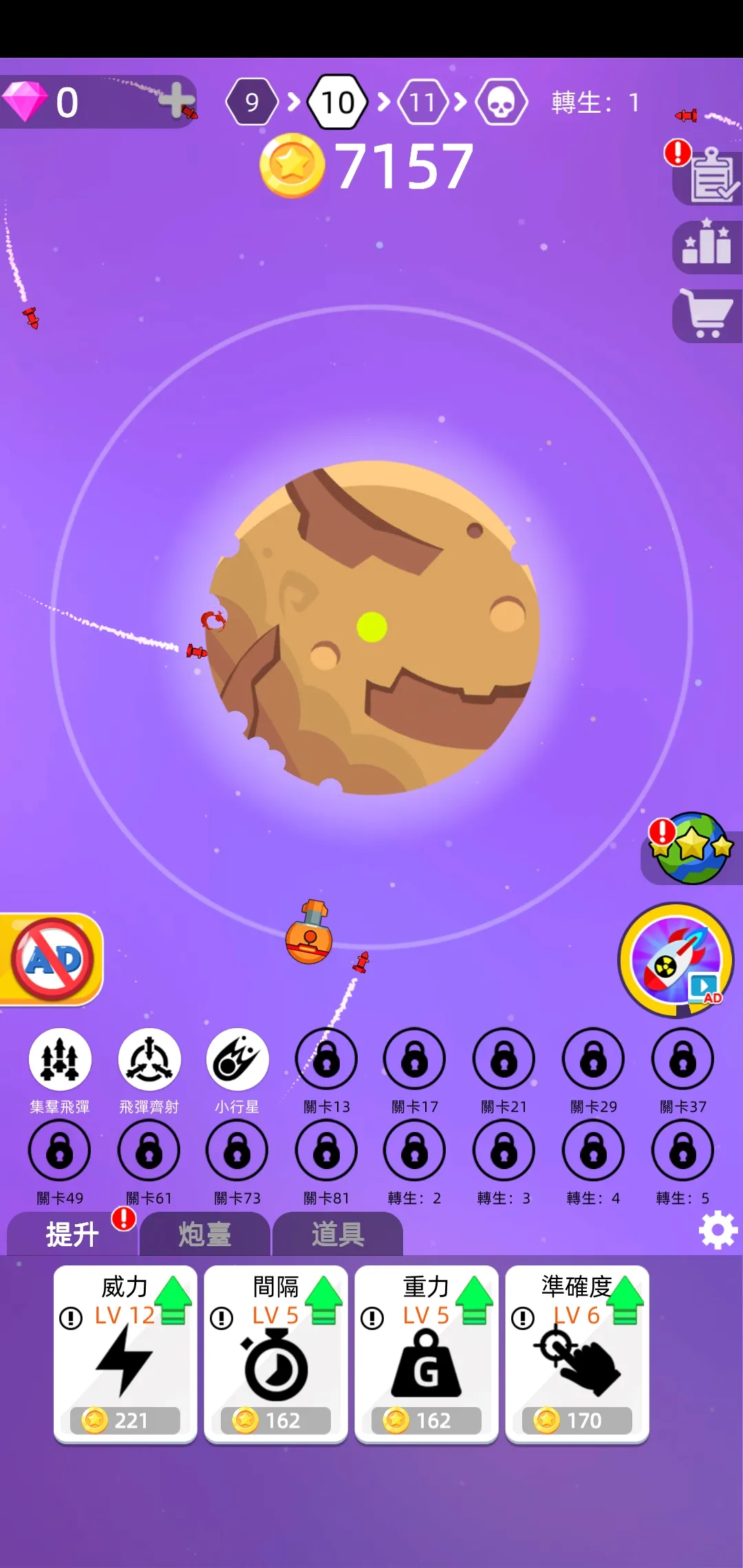This screenshot has height=1568, width=743.
Task: Switch to the 道具 tab
Action: (337, 1234)
